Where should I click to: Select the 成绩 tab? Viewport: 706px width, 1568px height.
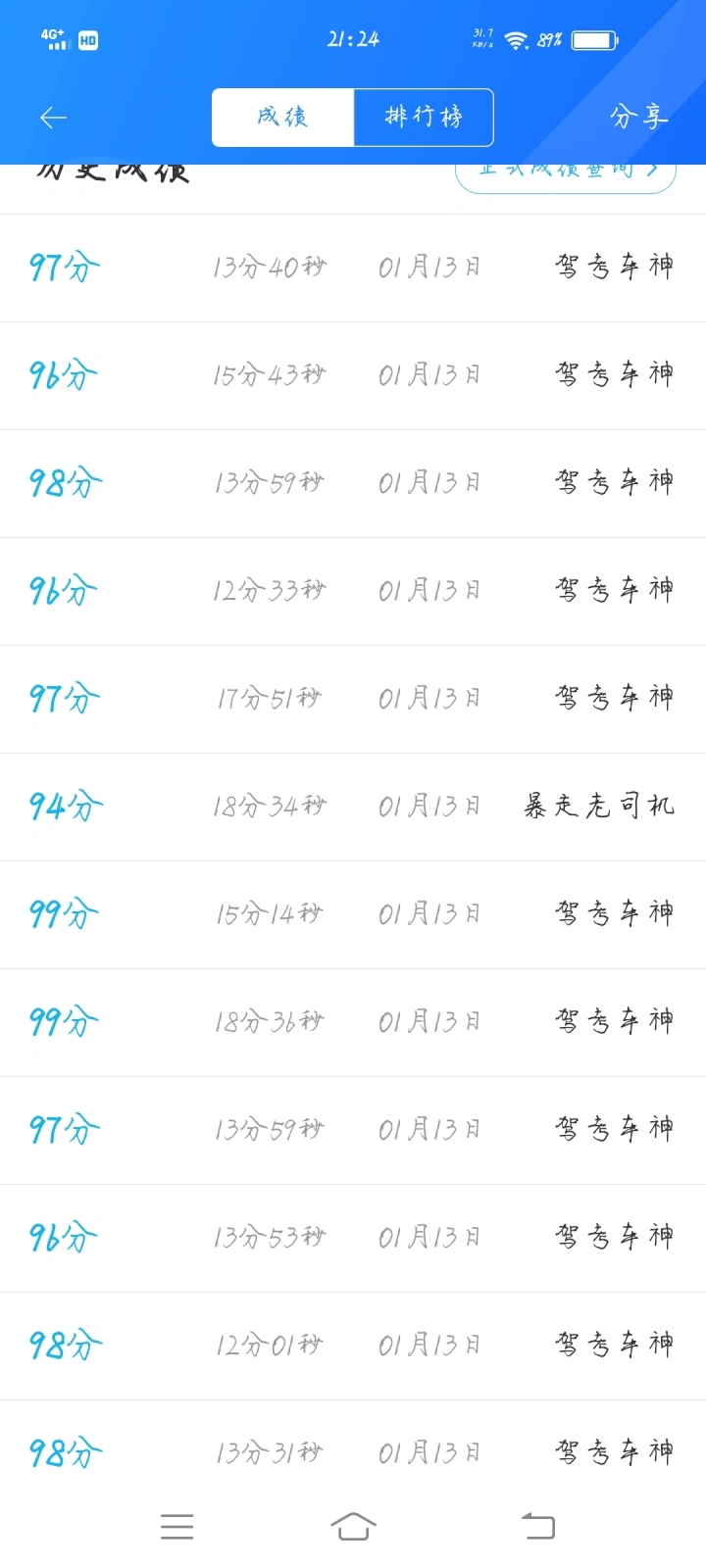pos(283,118)
